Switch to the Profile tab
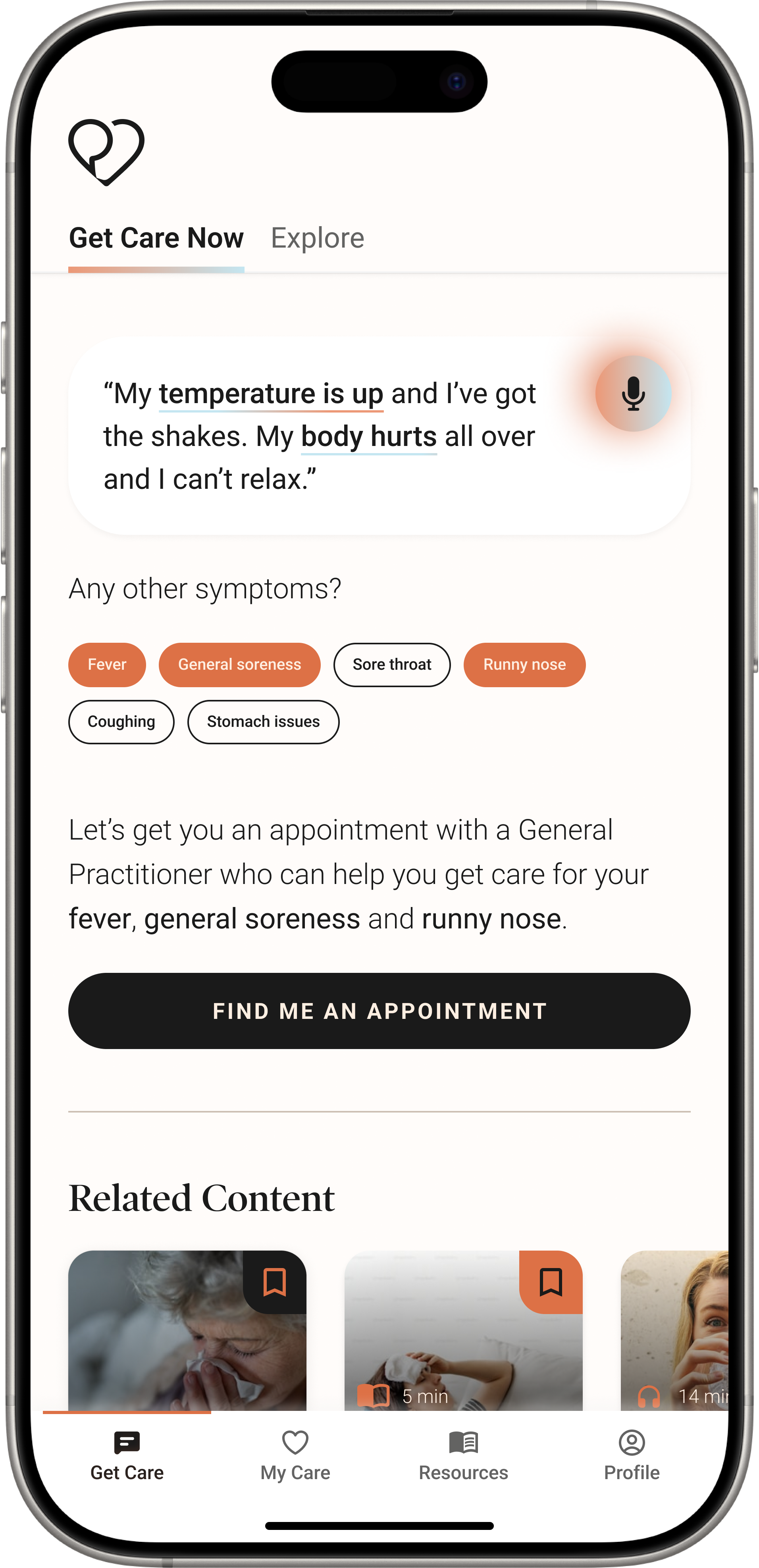Image resolution: width=759 pixels, height=1568 pixels. tap(632, 1456)
